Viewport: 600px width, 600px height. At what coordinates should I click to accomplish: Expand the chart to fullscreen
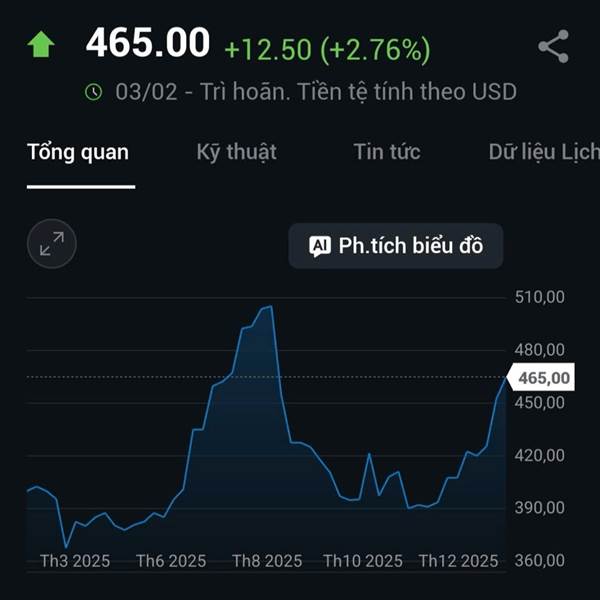[x=52, y=243]
